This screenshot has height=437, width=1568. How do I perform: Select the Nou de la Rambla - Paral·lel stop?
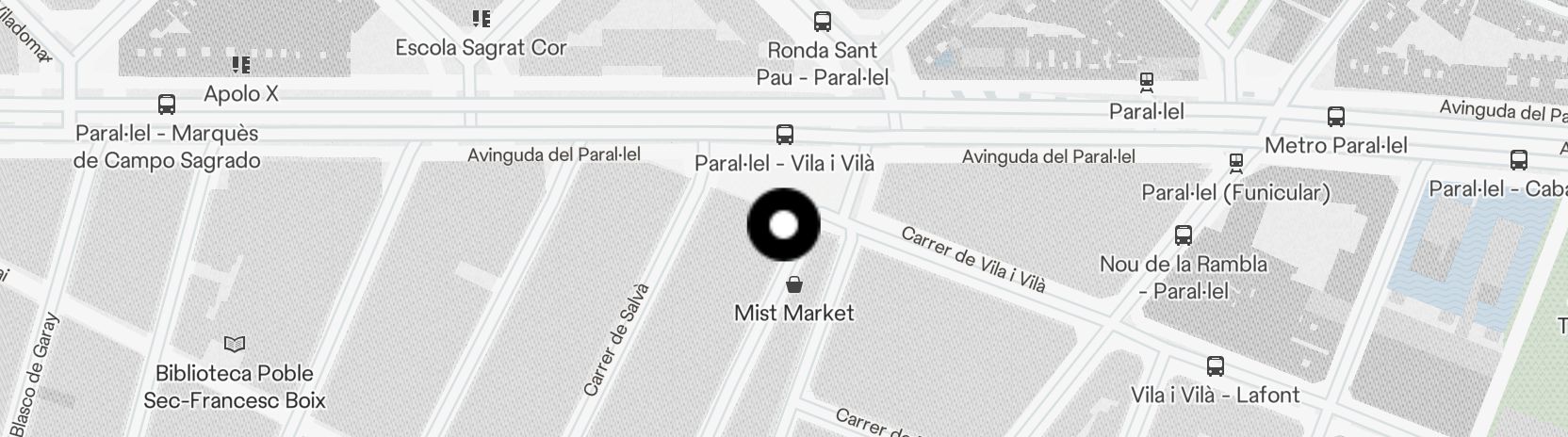[1184, 235]
